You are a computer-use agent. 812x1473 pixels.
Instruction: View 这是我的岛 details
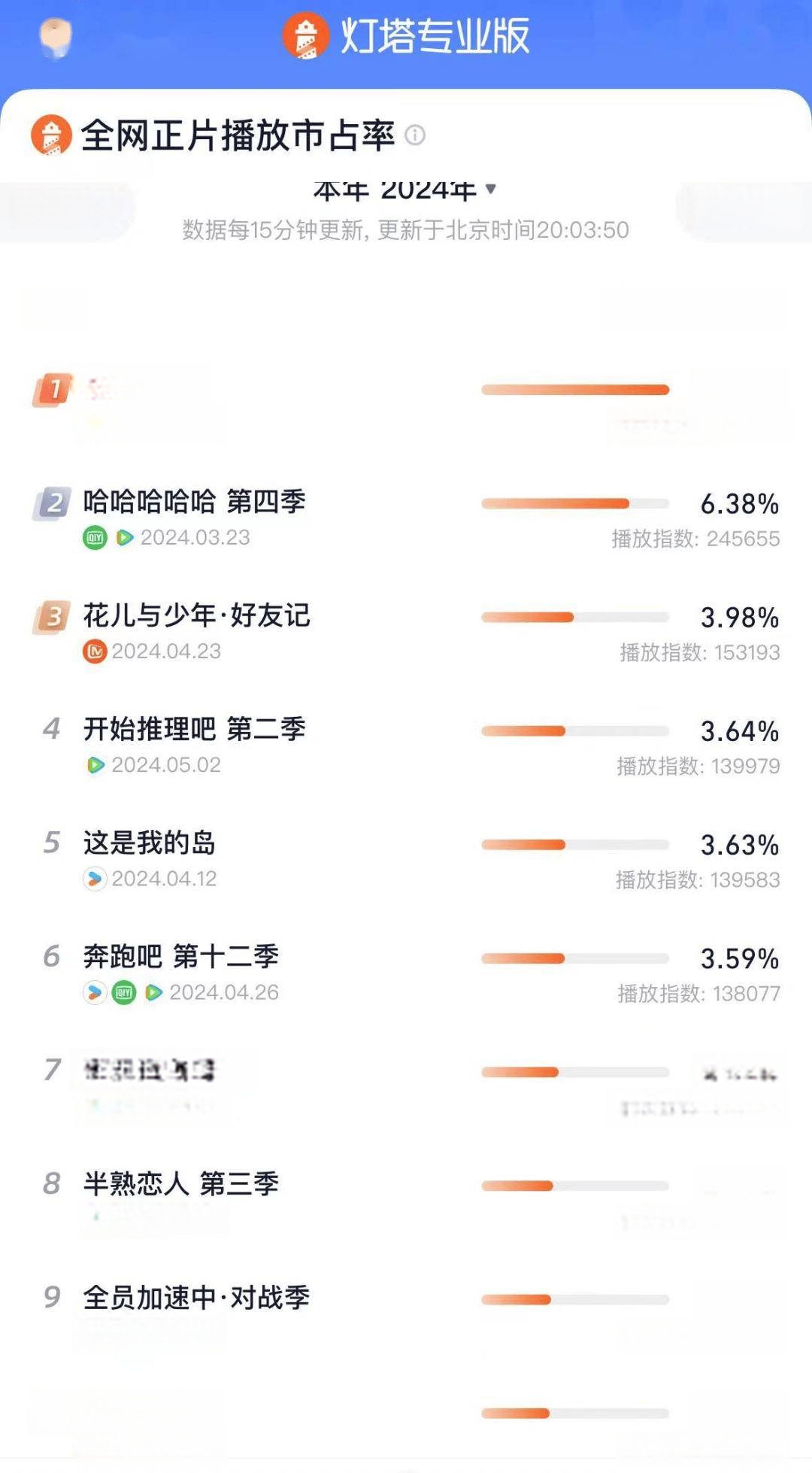click(406, 860)
